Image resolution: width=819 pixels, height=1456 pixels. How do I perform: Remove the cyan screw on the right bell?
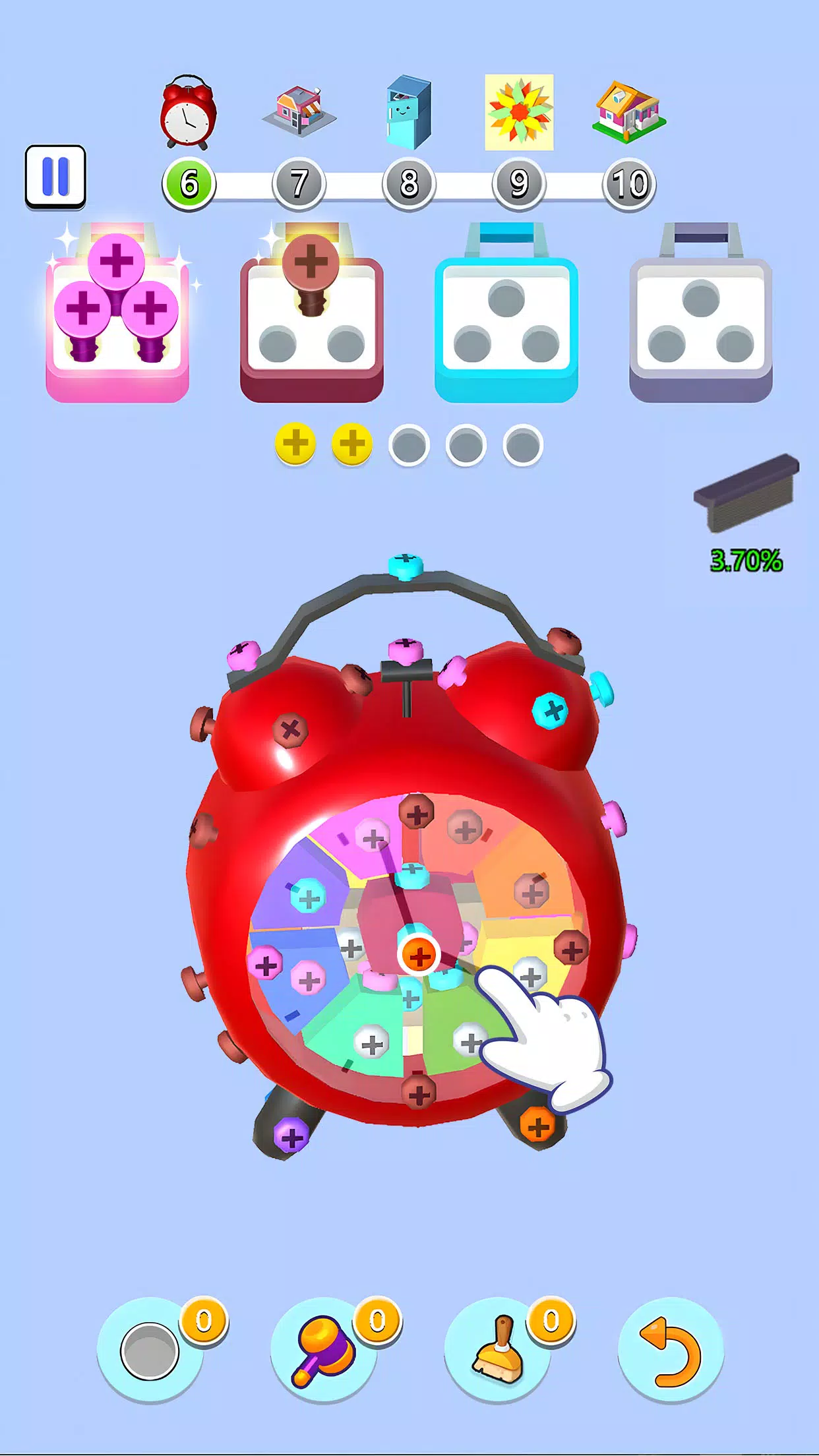551,710
